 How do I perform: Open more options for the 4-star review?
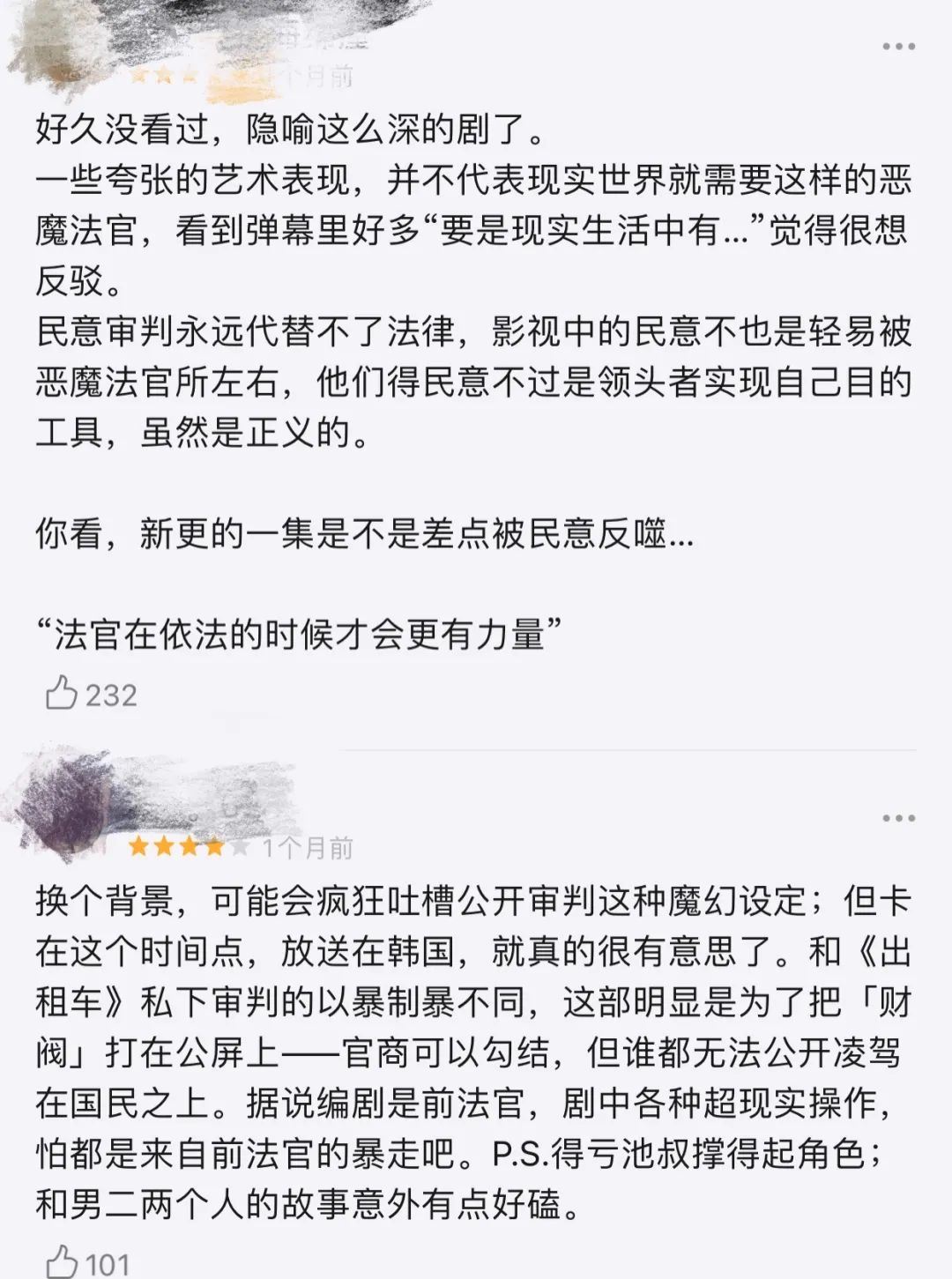click(x=898, y=818)
